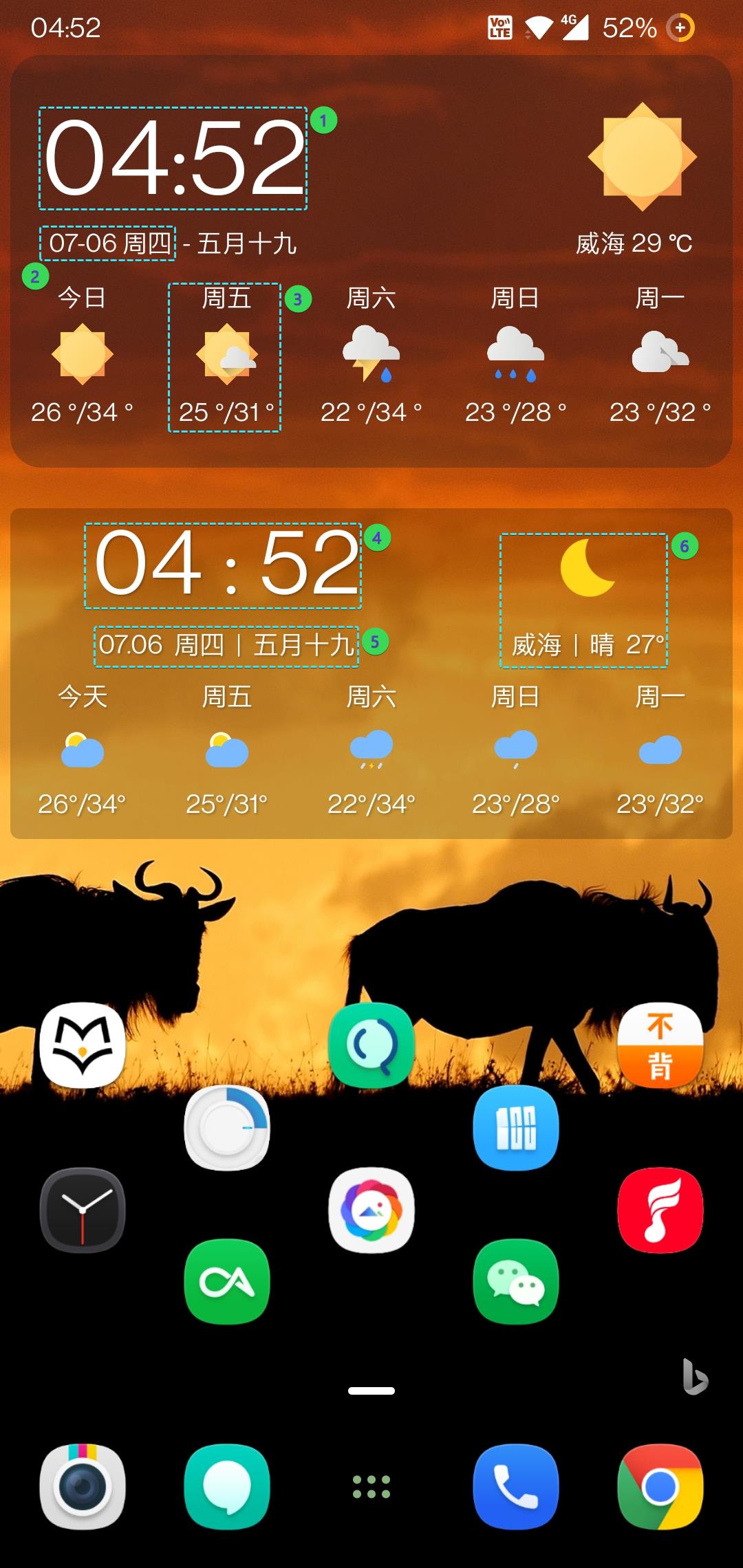Open the teal ring app icon
This screenshot has height=1568, width=743.
pos(371,1045)
